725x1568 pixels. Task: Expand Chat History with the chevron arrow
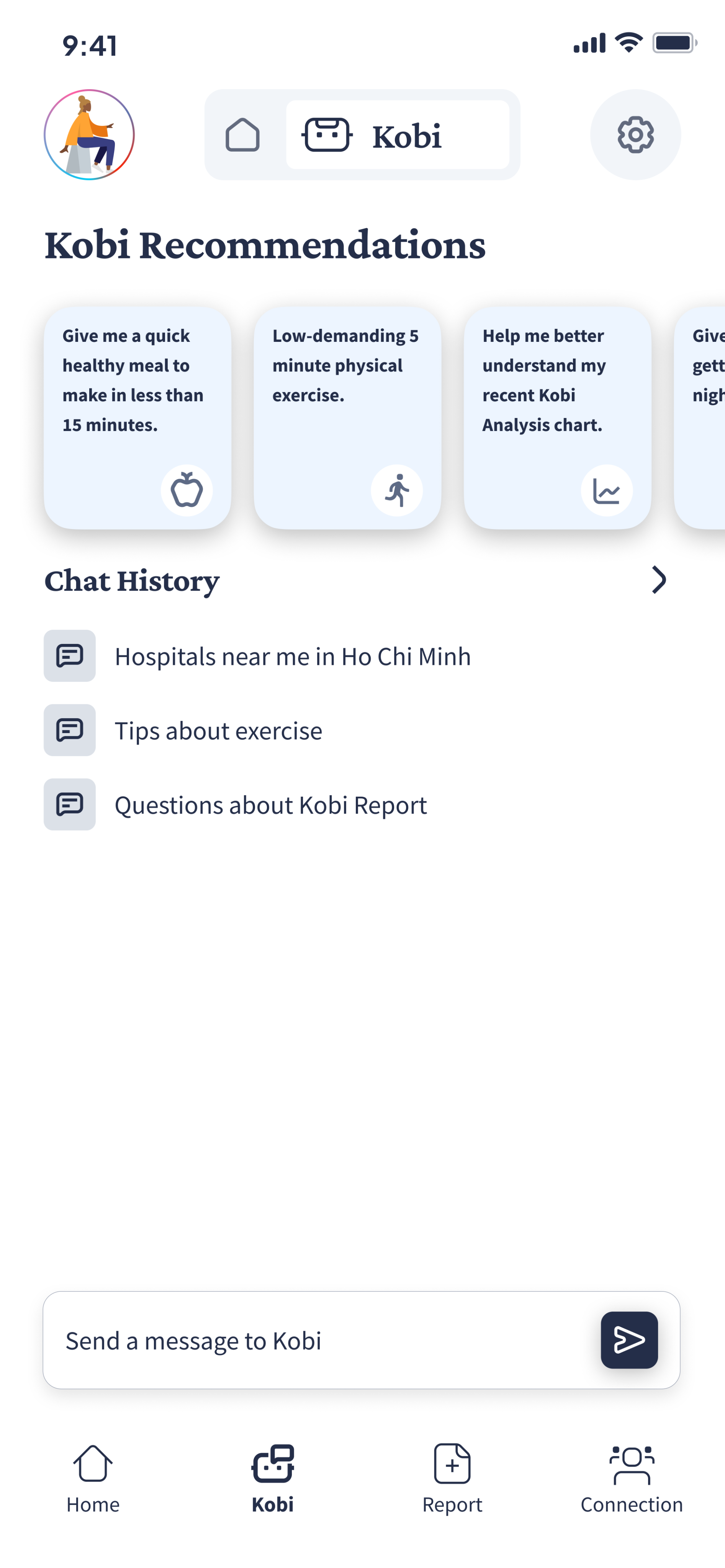pyautogui.click(x=658, y=580)
